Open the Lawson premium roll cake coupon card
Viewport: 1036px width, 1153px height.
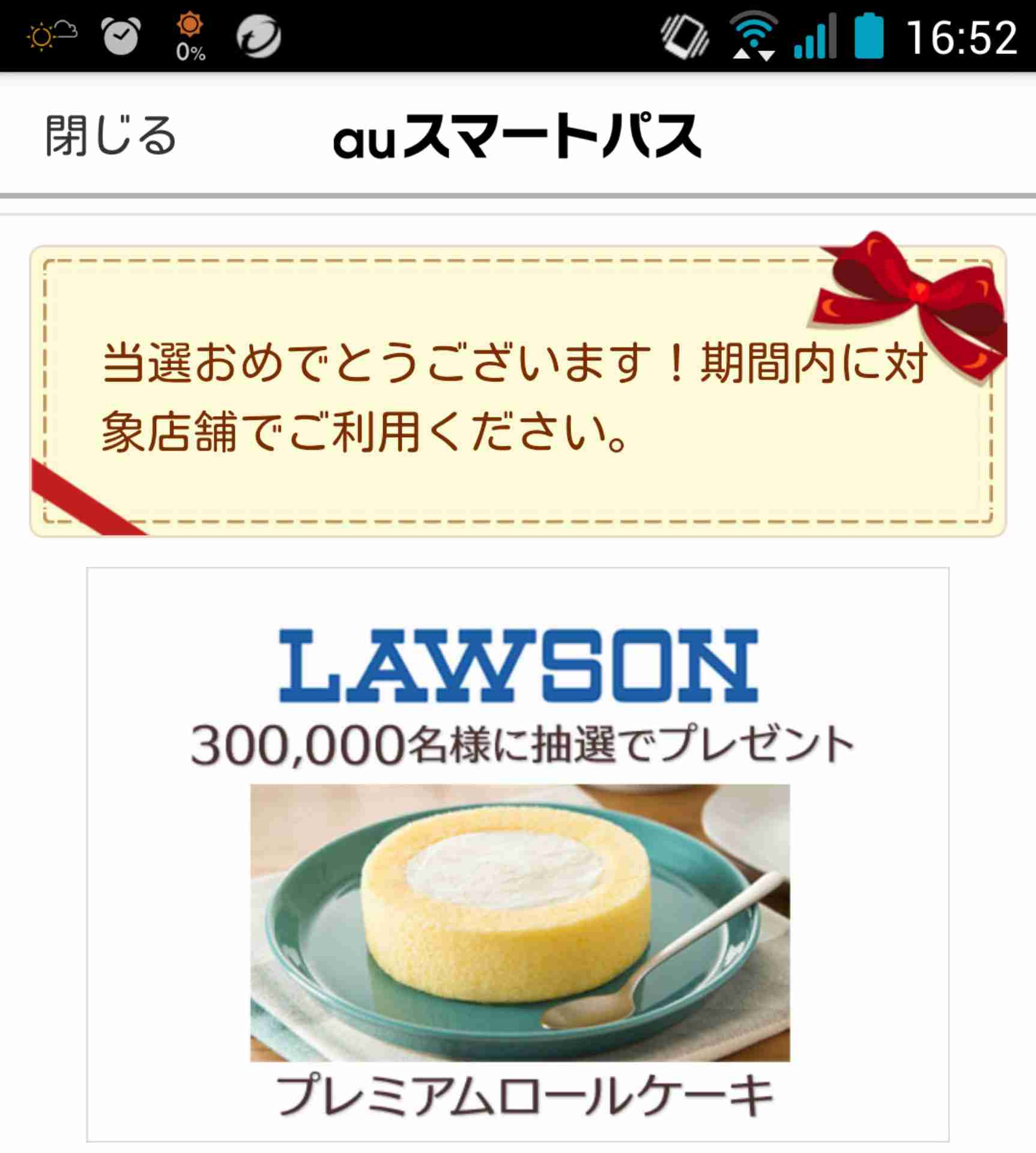tap(518, 853)
